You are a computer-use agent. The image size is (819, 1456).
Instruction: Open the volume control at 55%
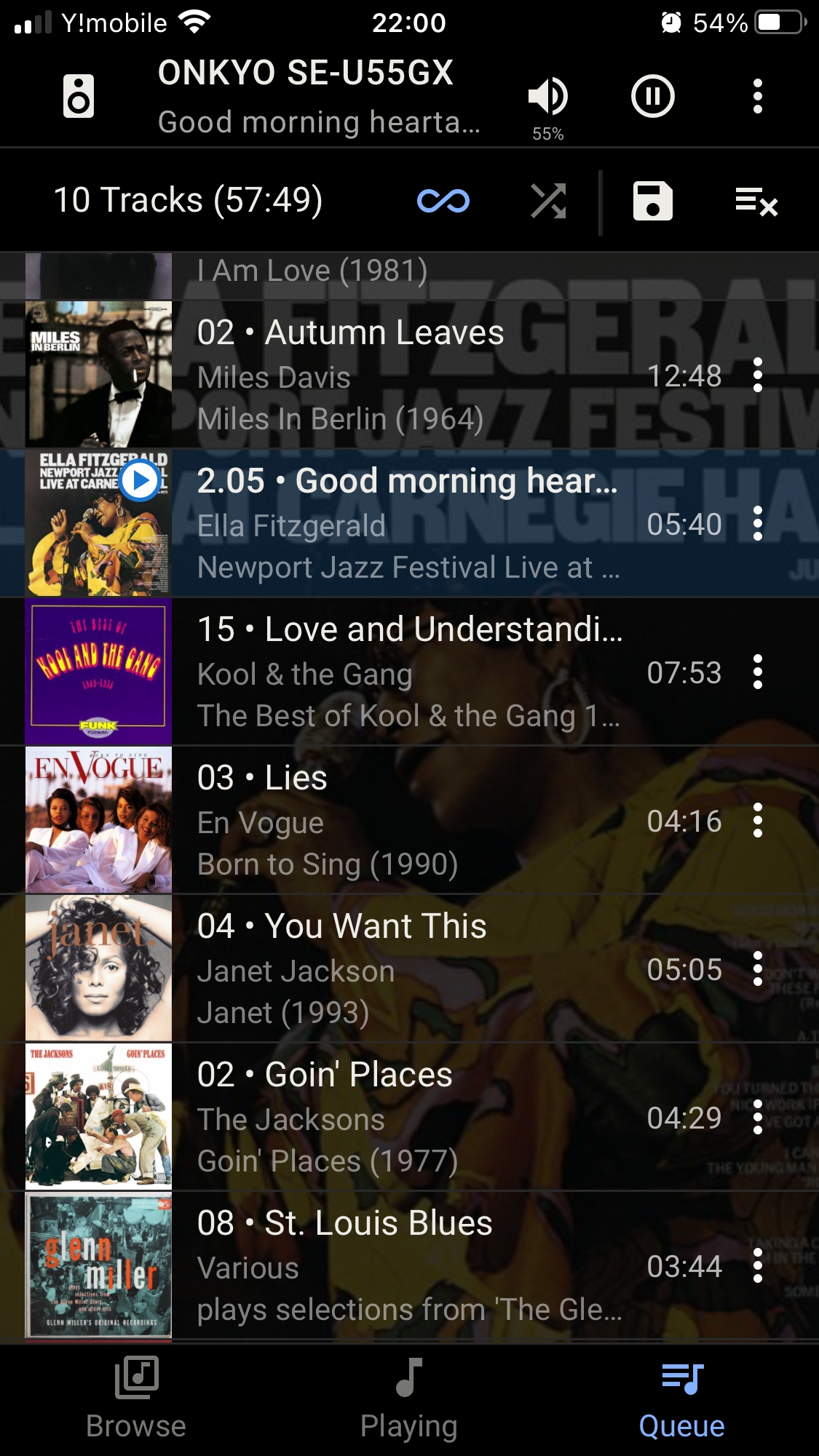[547, 98]
